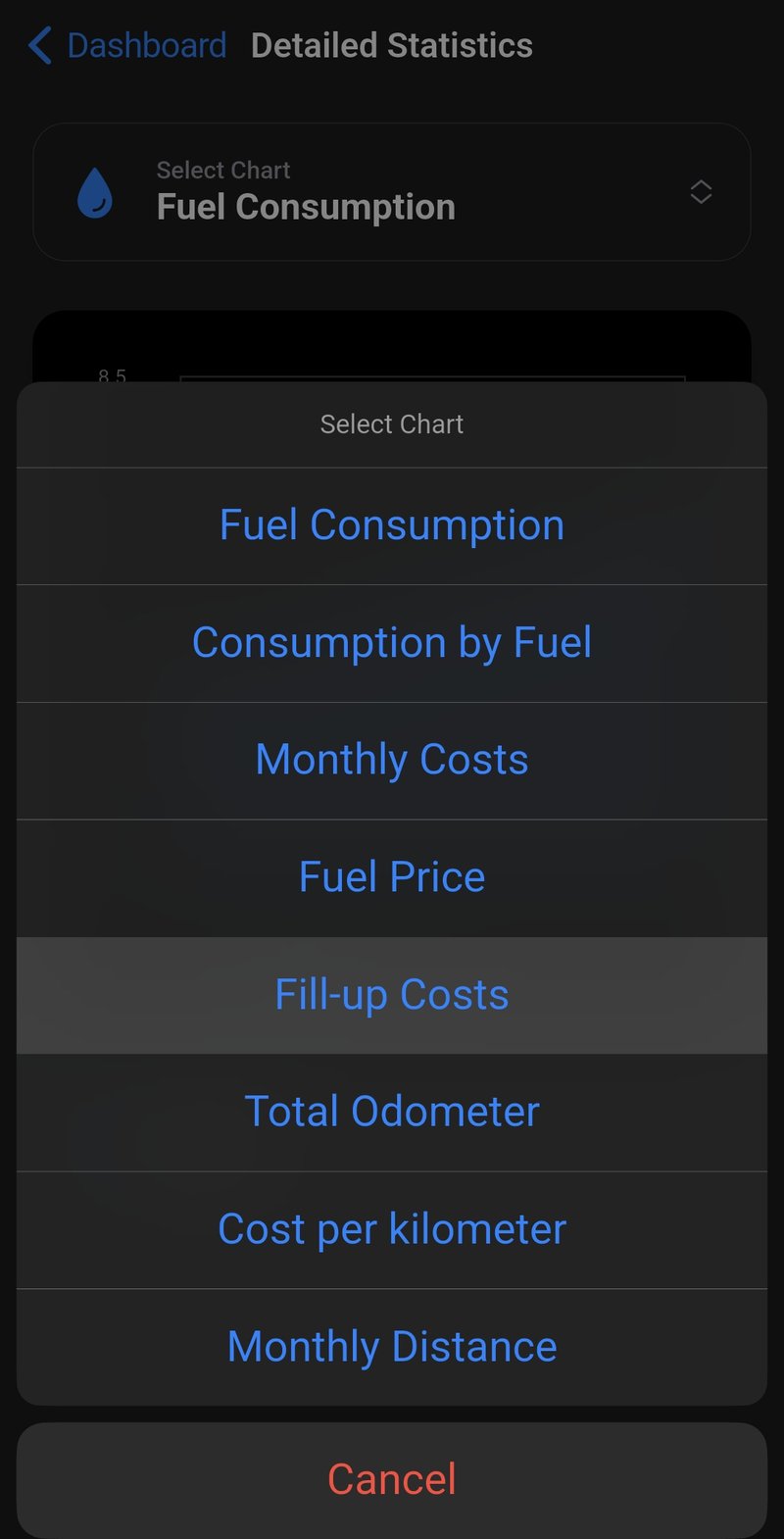
Task: Tap the Select Chart header label
Action: pos(223,169)
